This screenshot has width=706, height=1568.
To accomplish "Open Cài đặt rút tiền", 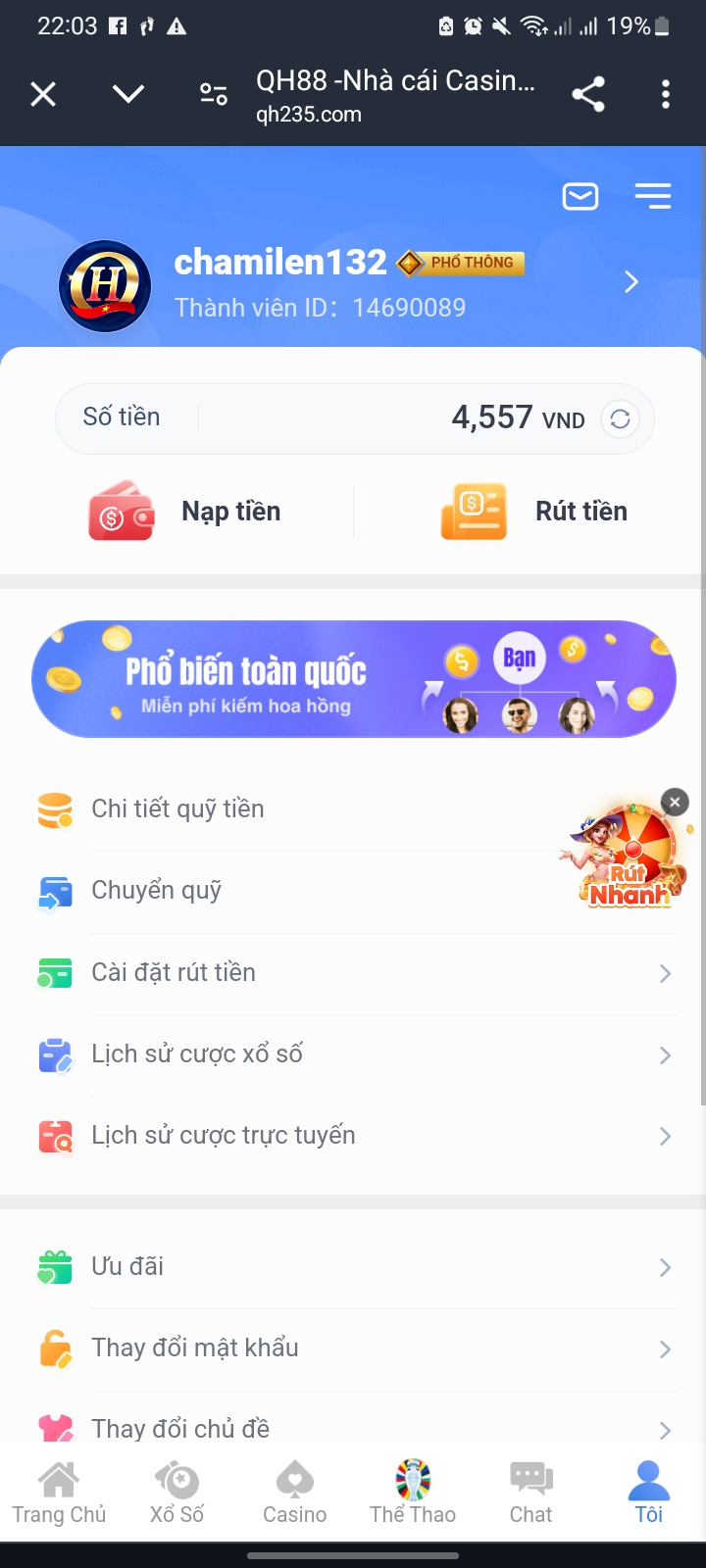I will coord(353,973).
